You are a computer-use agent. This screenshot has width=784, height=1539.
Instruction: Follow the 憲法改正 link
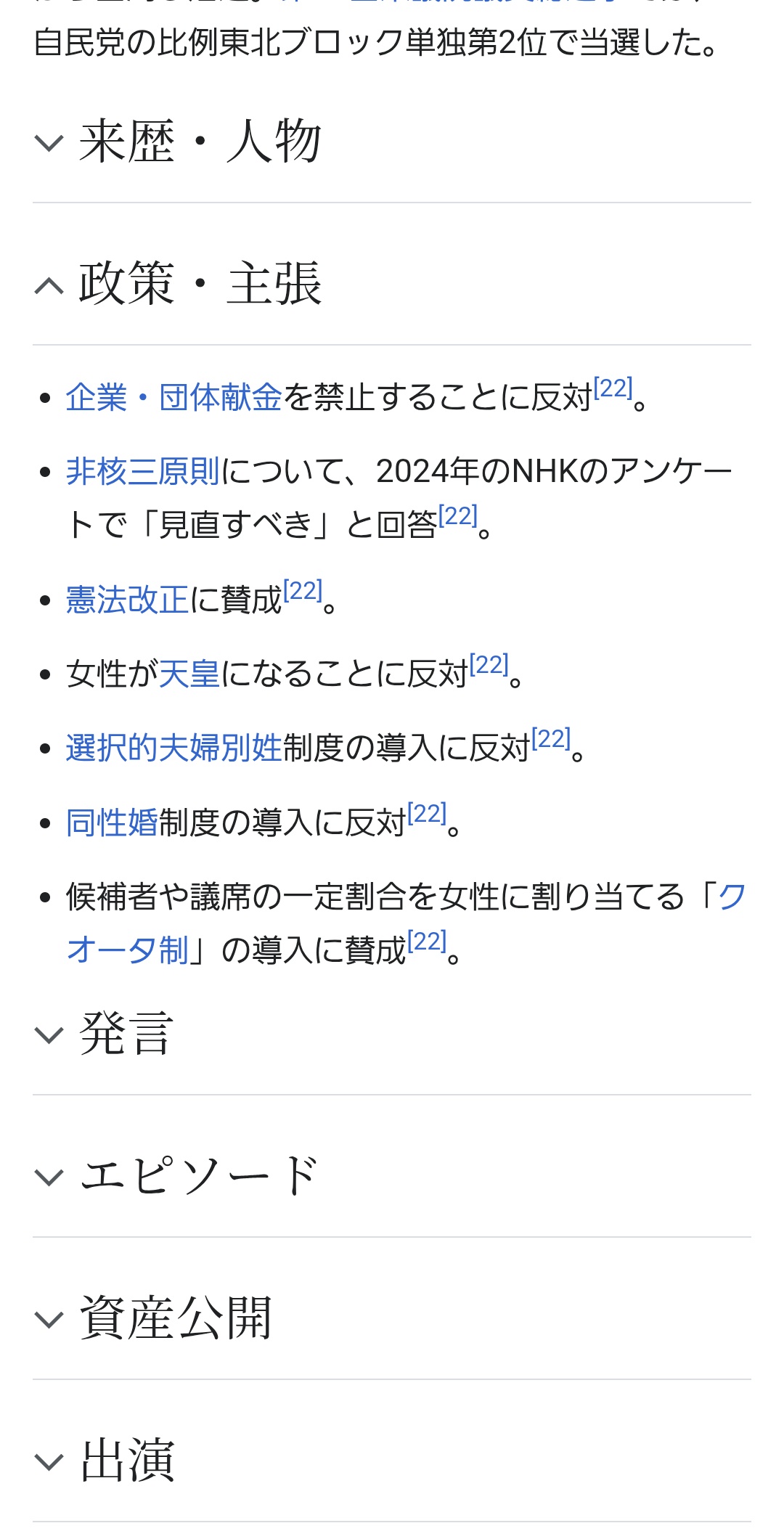point(127,600)
